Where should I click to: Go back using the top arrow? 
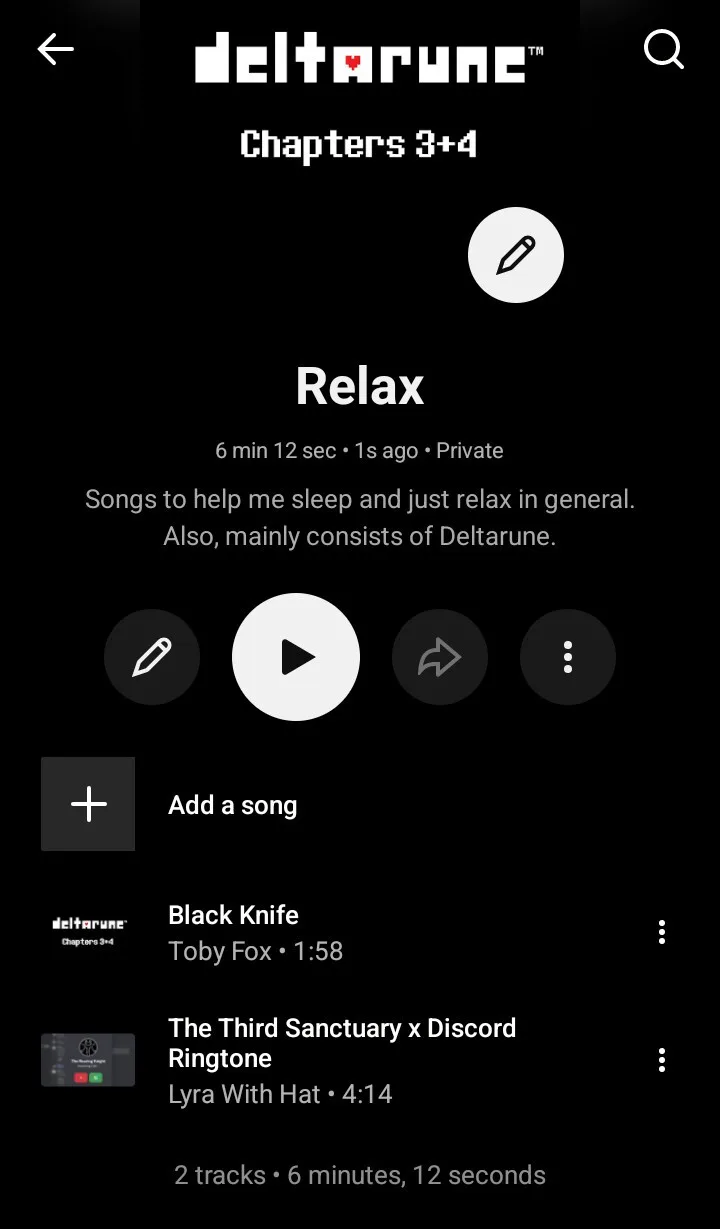56,48
